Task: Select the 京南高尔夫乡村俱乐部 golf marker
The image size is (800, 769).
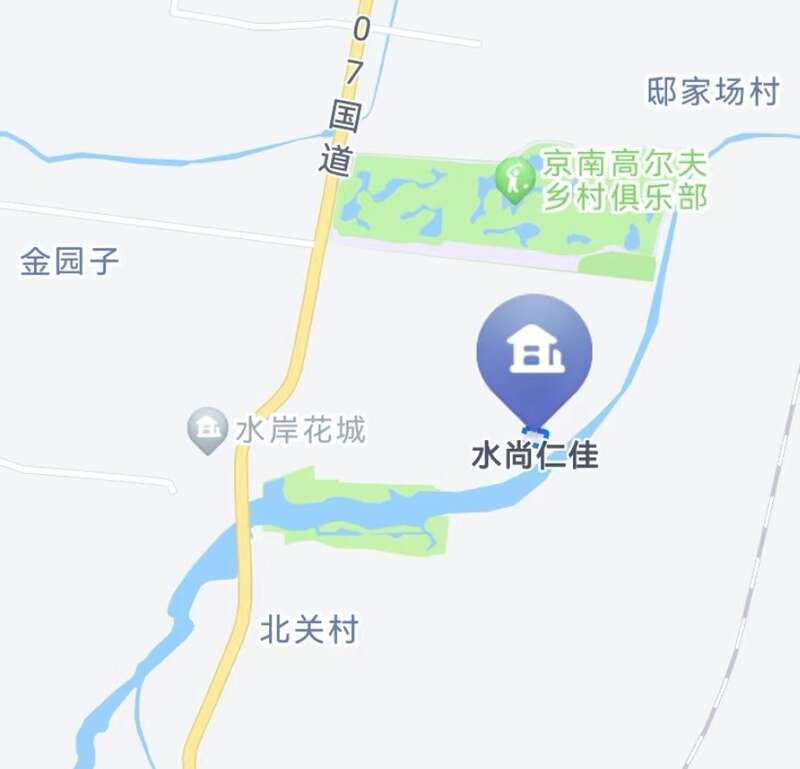Action: point(516,180)
